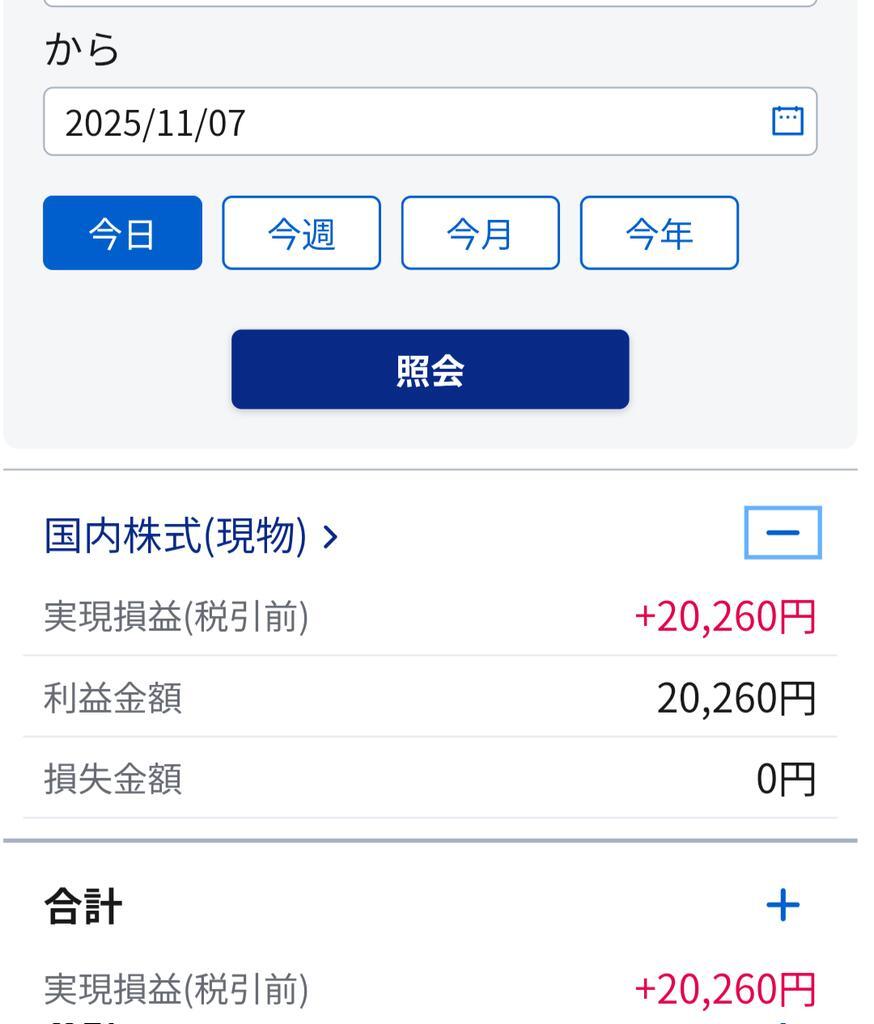Select the 今月 period button
The height and width of the screenshot is (1024, 874).
click(x=480, y=233)
